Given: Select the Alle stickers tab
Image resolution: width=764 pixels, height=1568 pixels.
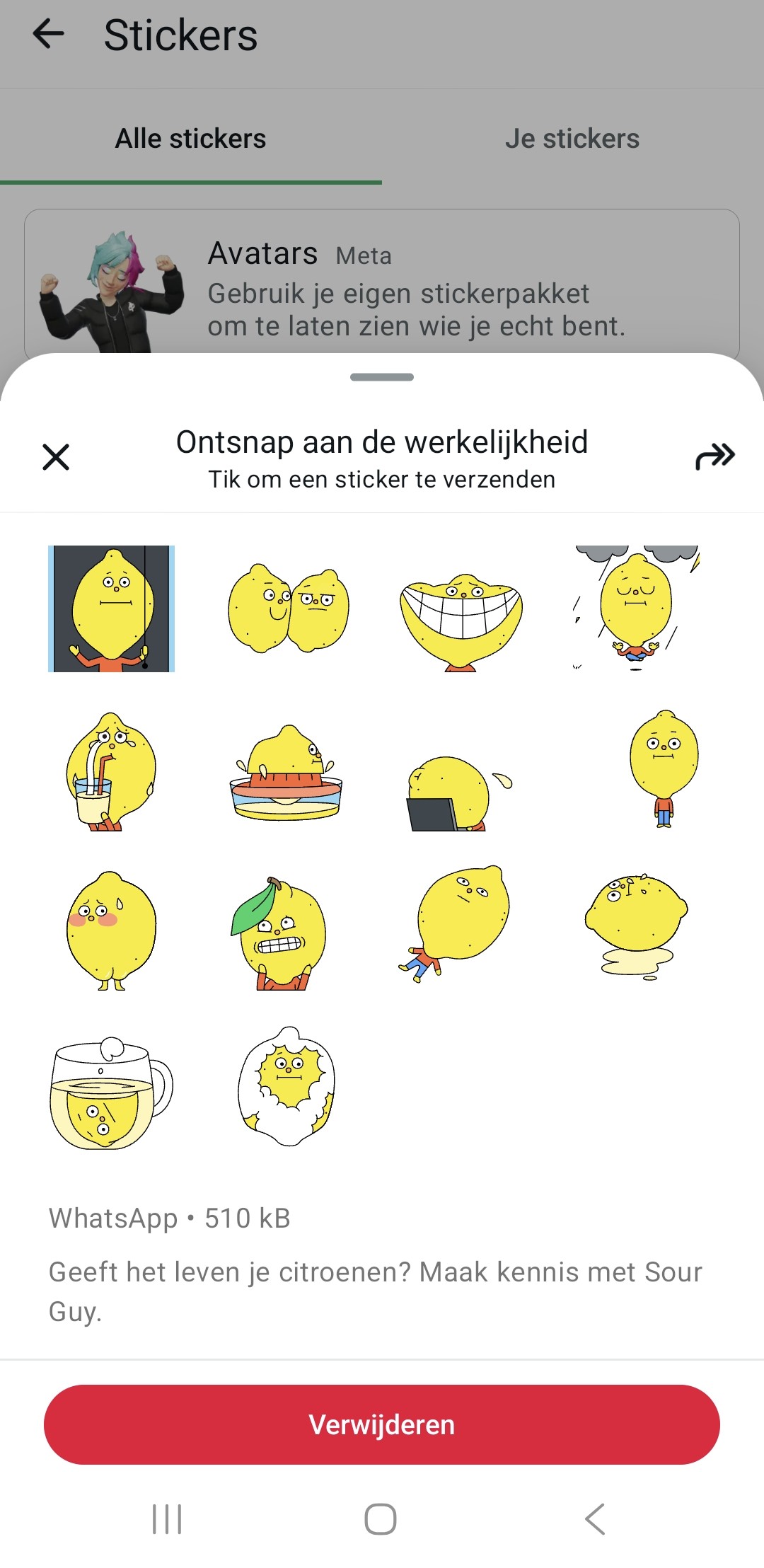Looking at the screenshot, I should tap(190, 139).
